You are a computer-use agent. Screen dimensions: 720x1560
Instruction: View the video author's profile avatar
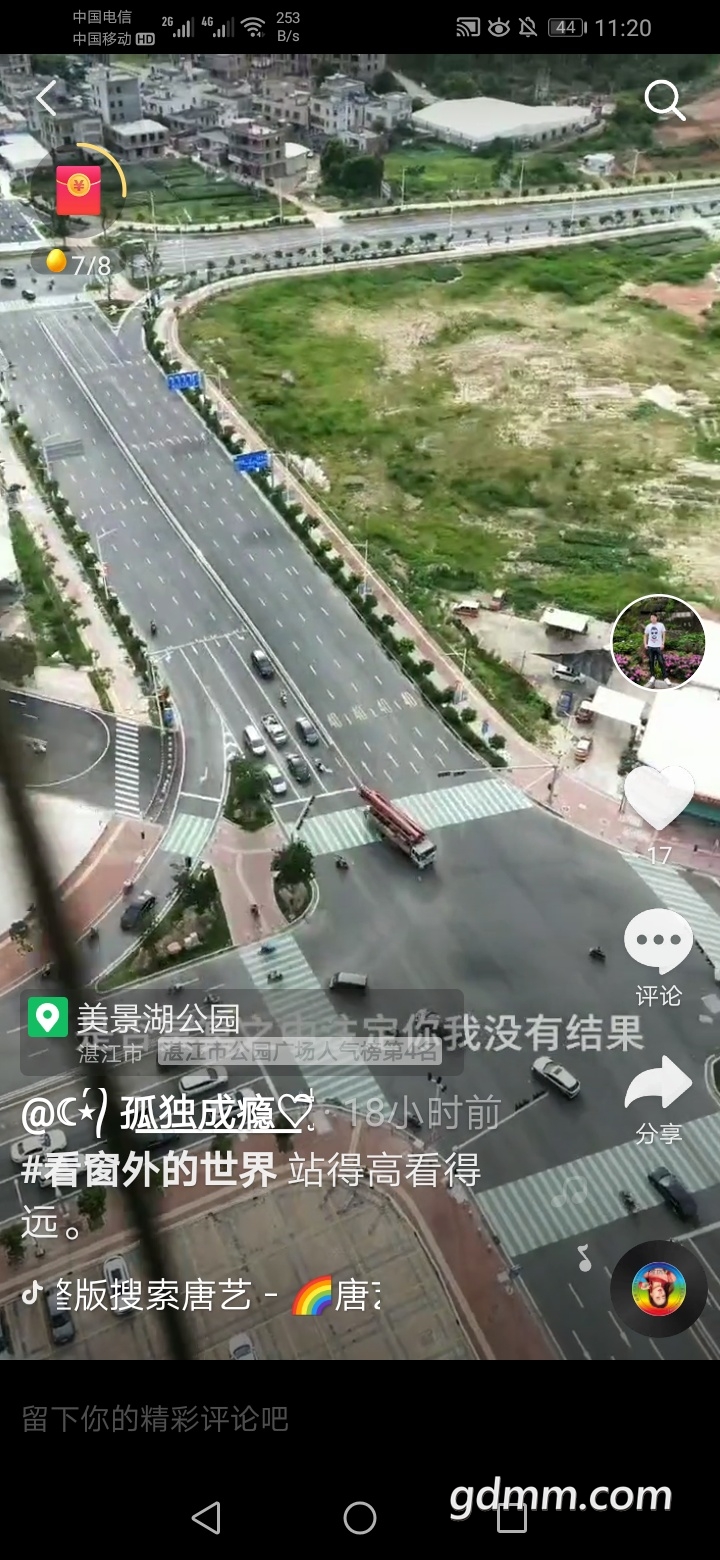658,643
